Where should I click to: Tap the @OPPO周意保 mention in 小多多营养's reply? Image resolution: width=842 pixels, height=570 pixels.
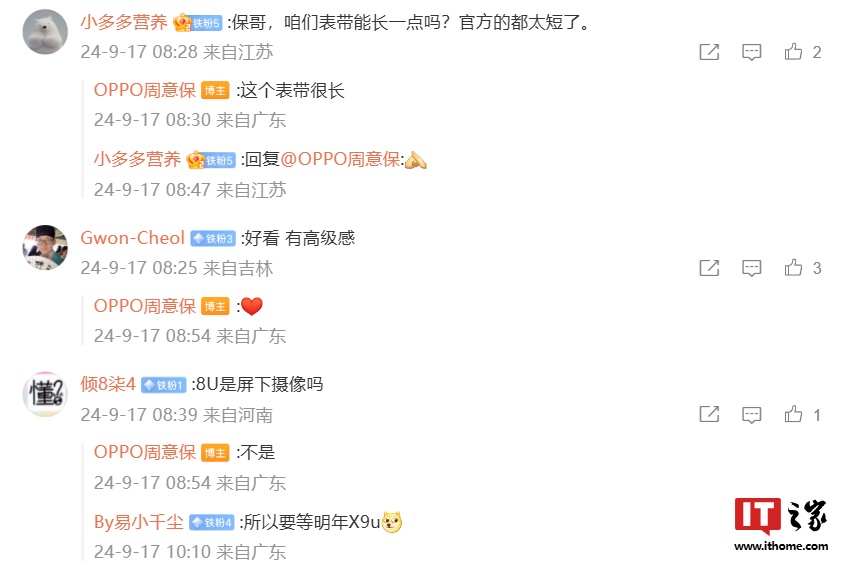[x=340, y=160]
